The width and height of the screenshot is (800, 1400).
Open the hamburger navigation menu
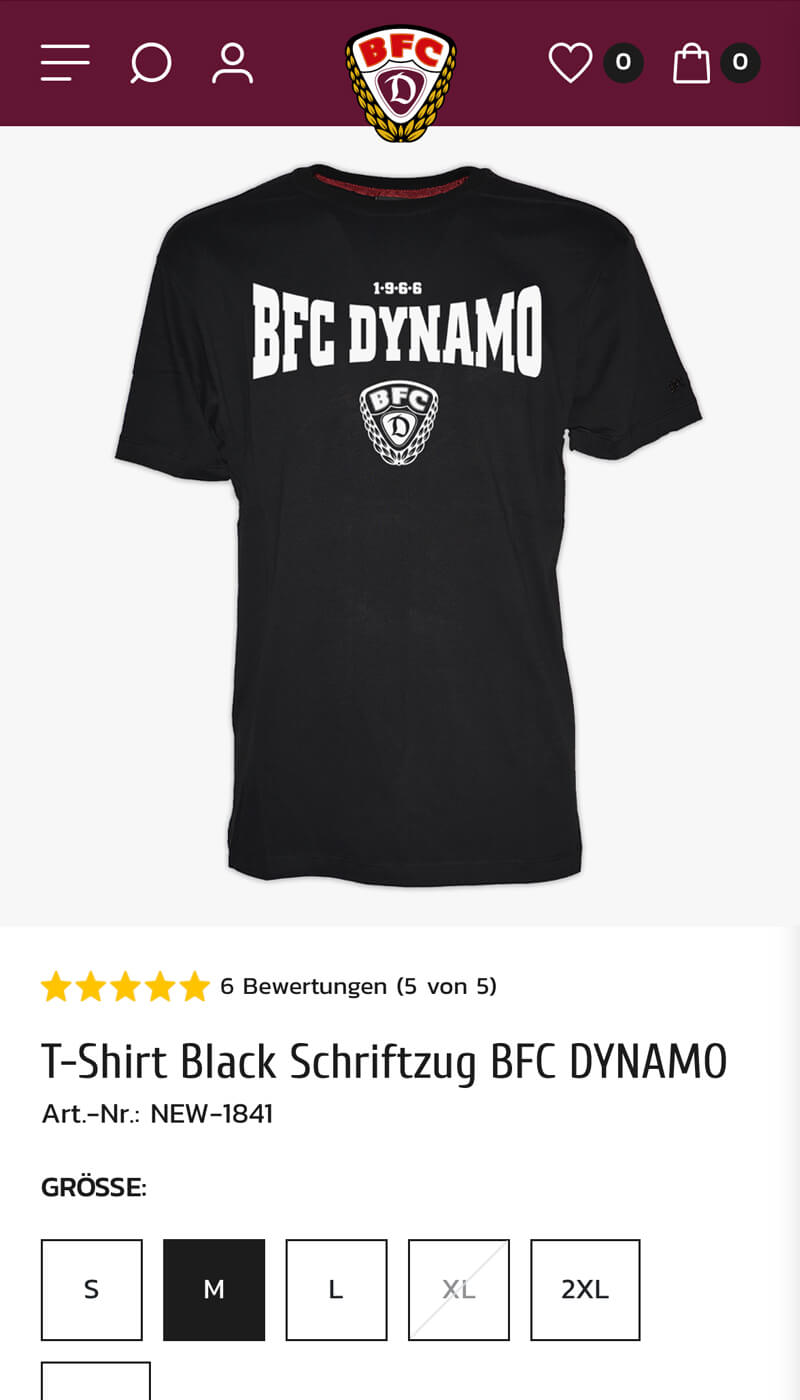pos(65,63)
